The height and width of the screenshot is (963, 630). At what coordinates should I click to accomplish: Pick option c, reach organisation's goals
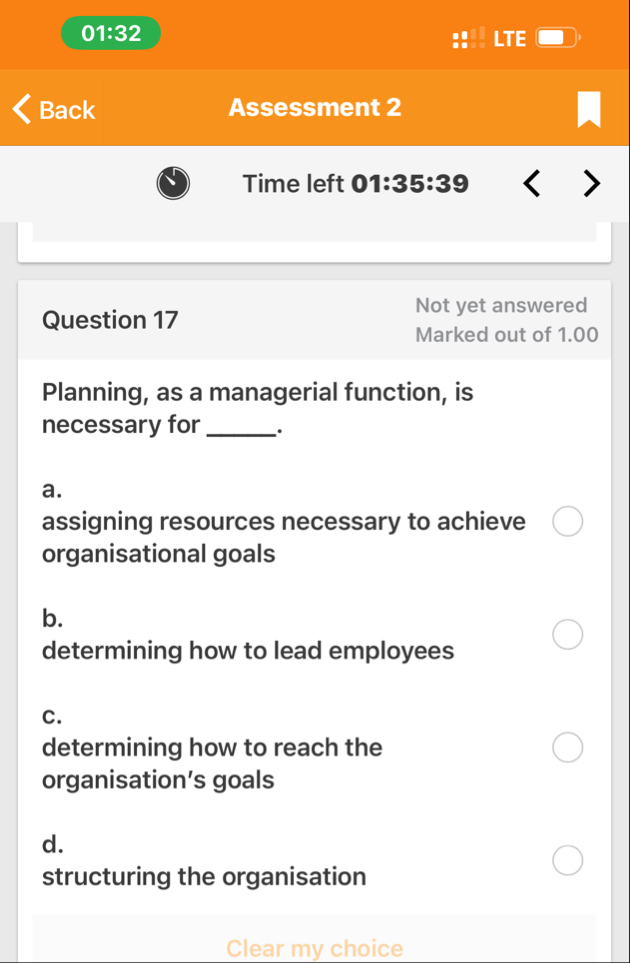click(567, 747)
